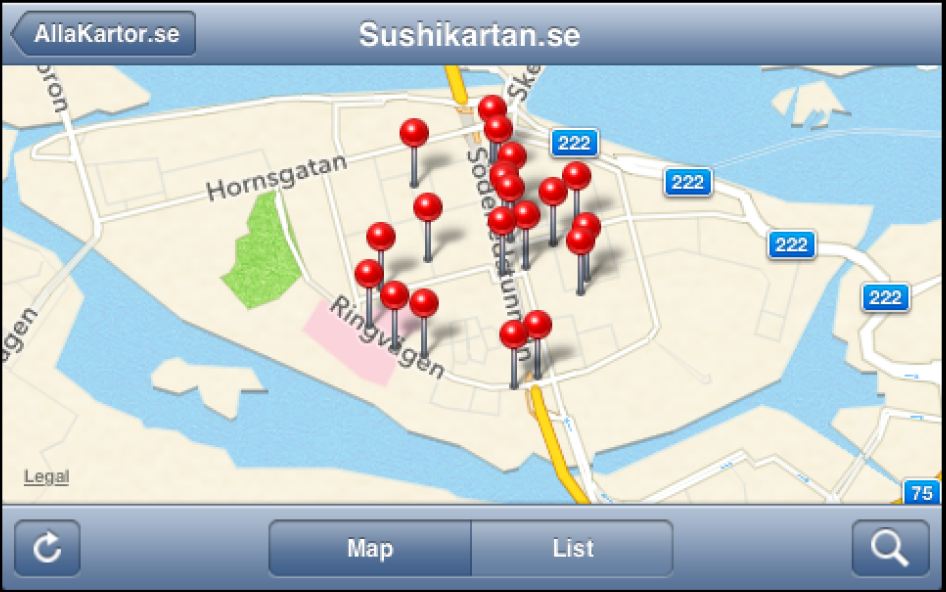Go back to AllaKartor.se
This screenshot has height=592, width=946.
click(x=104, y=33)
